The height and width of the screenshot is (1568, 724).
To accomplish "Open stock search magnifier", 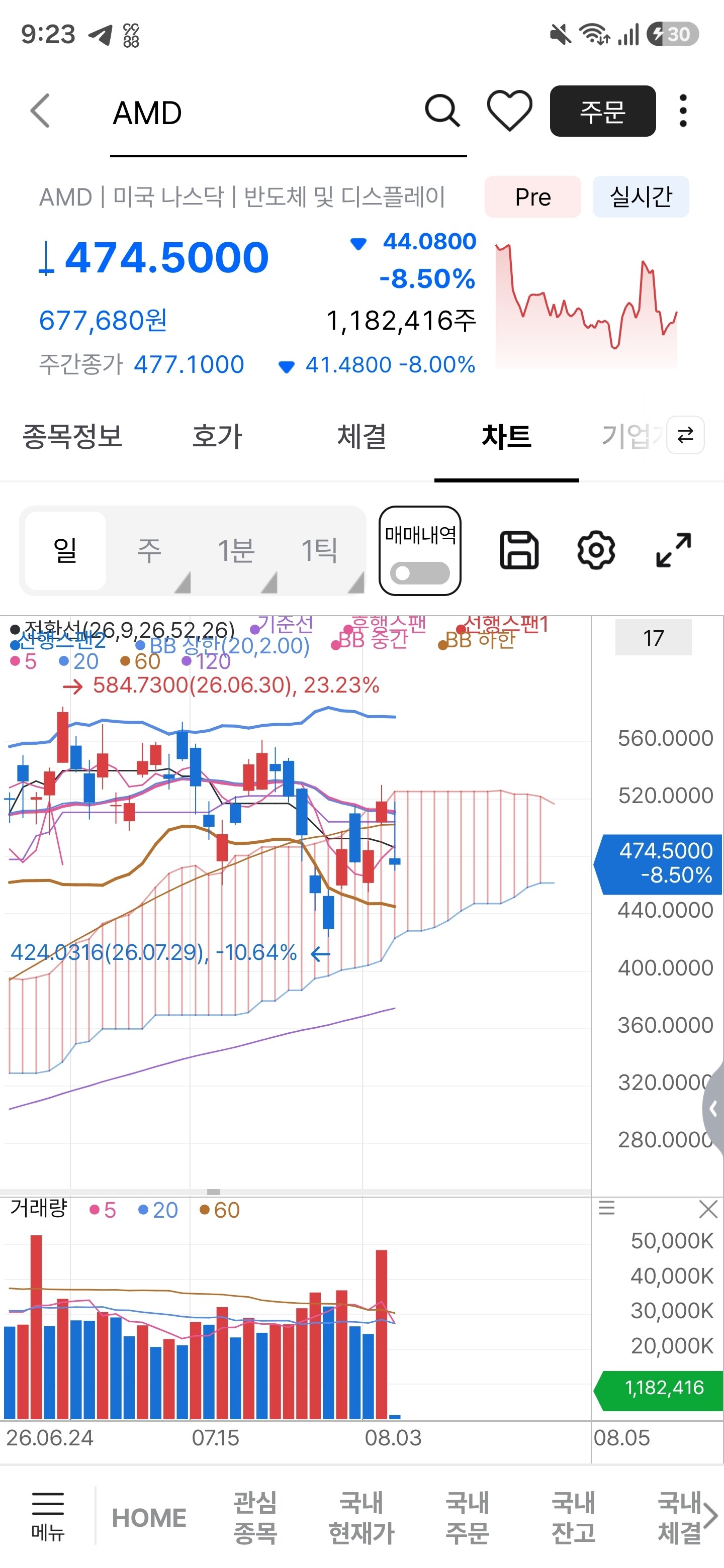I will click(x=442, y=111).
